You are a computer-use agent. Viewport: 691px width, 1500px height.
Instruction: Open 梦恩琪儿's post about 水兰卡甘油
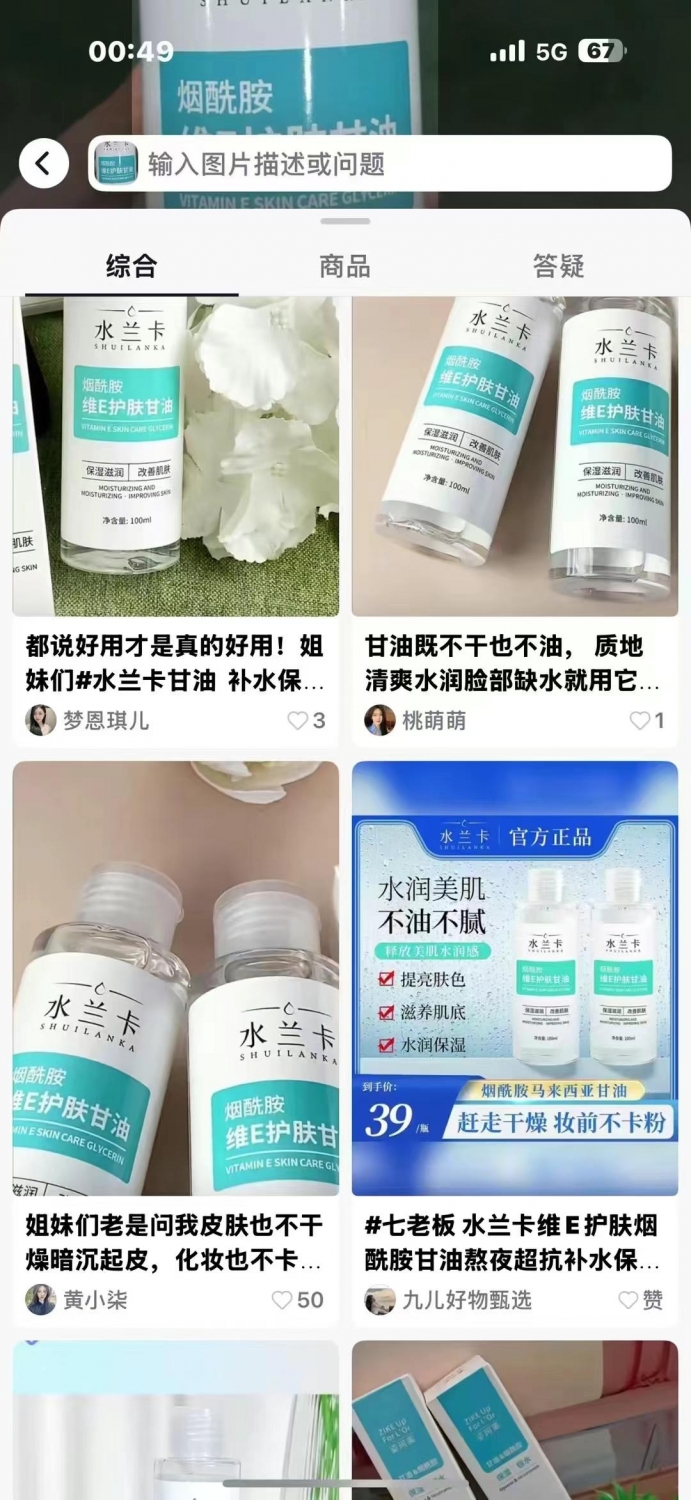point(176,522)
